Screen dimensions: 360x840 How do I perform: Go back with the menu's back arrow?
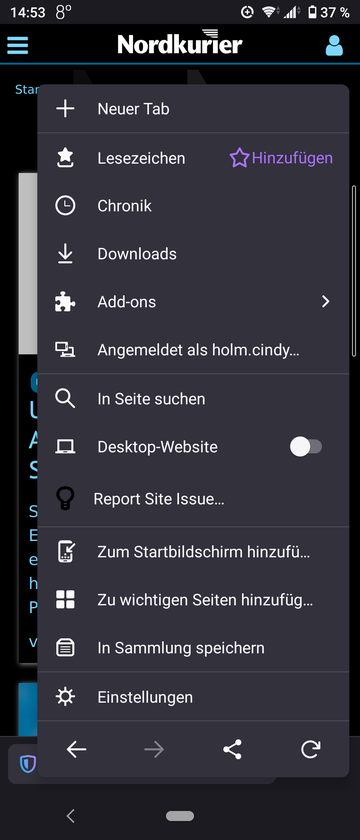(x=77, y=749)
